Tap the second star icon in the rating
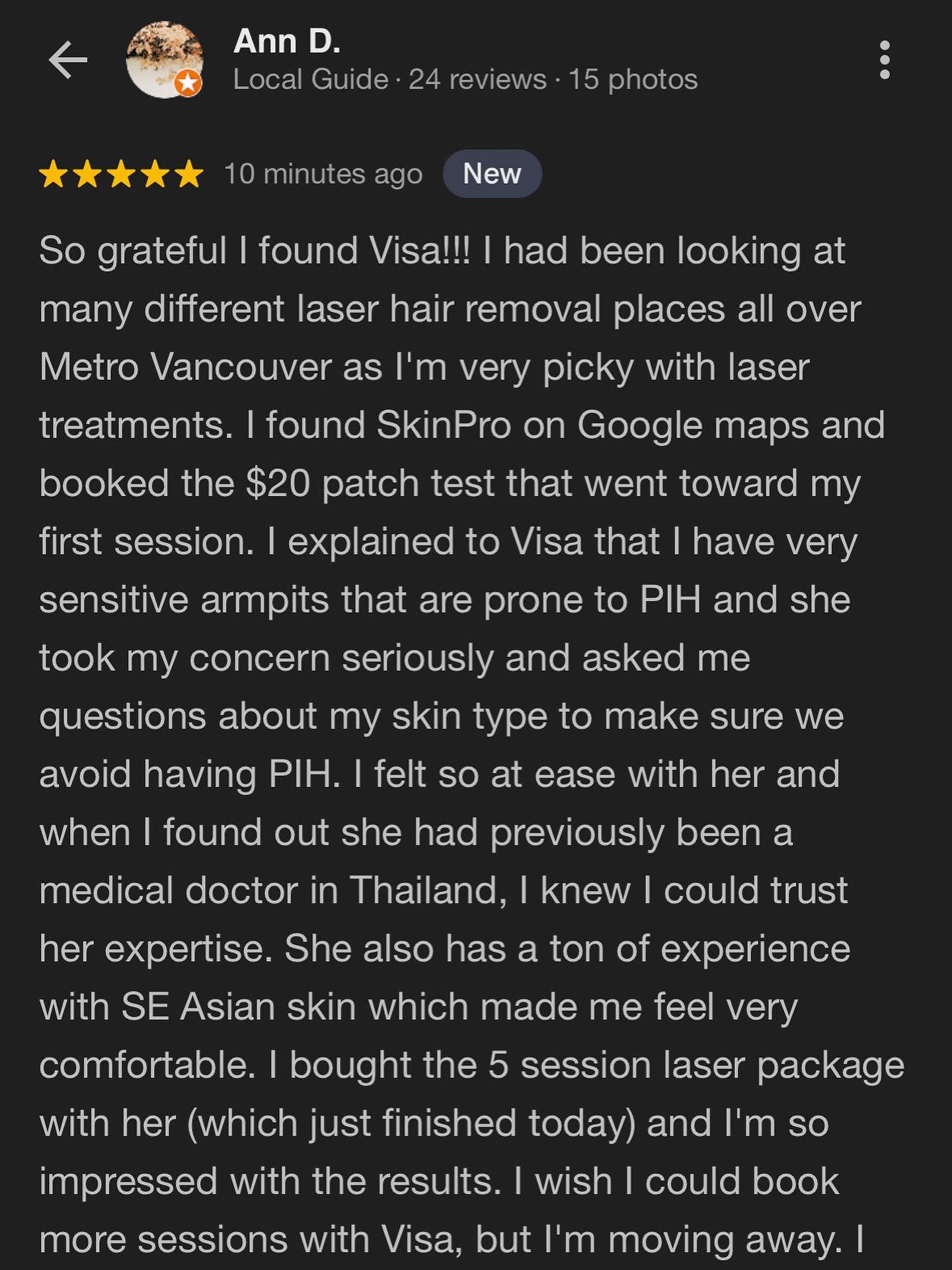 [87, 173]
